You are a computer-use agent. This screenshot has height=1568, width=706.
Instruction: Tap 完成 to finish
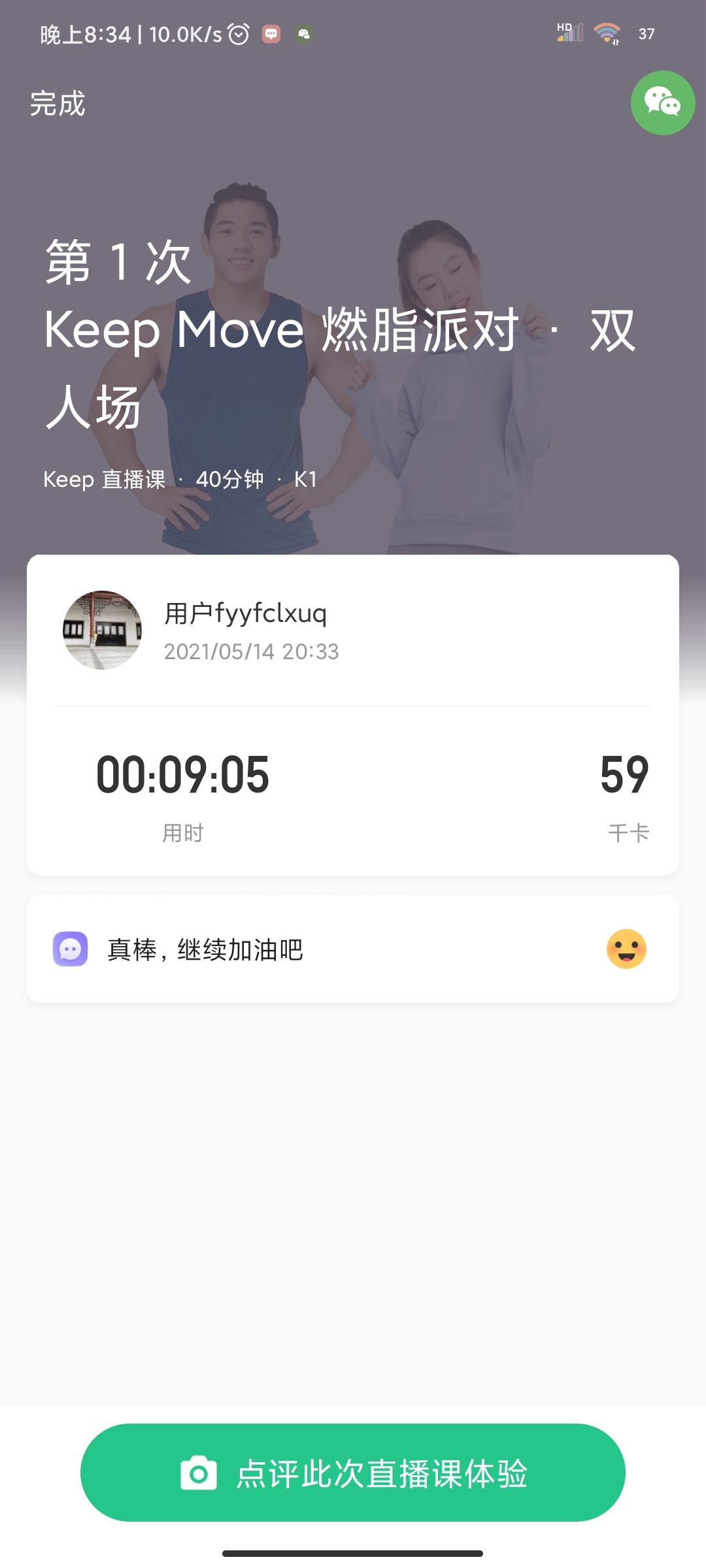(x=58, y=104)
